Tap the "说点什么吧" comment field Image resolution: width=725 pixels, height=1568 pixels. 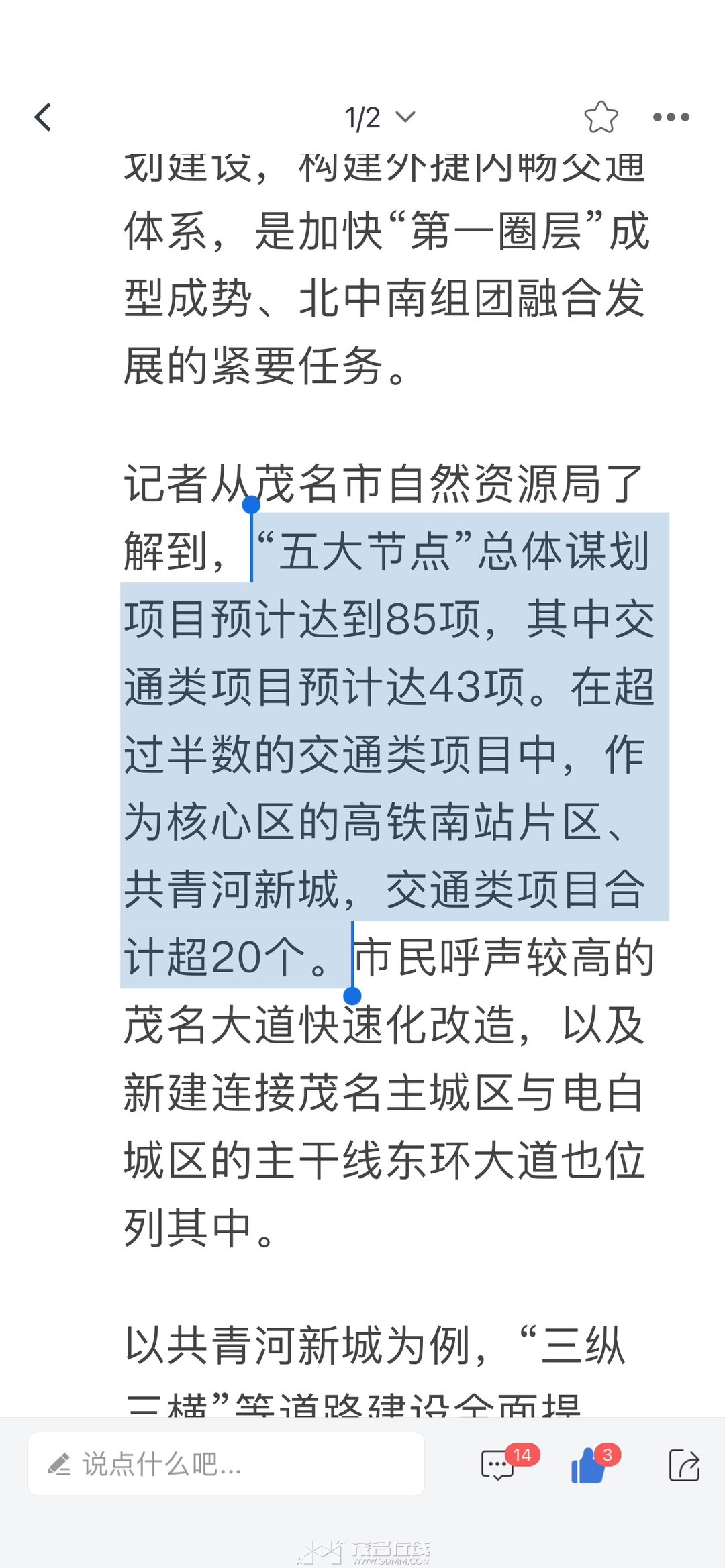pyautogui.click(x=226, y=1464)
